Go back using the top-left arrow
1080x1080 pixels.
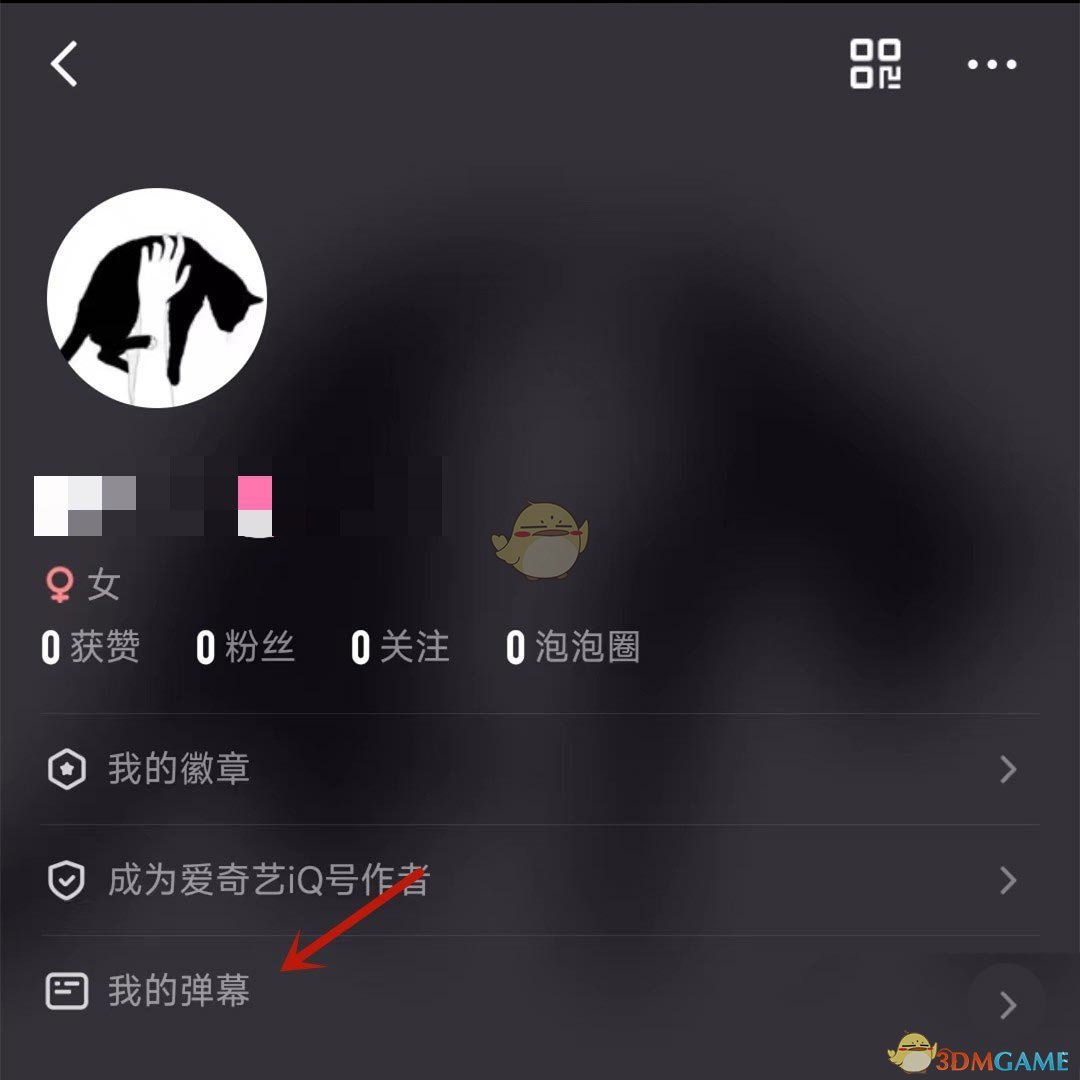pyautogui.click(x=65, y=65)
